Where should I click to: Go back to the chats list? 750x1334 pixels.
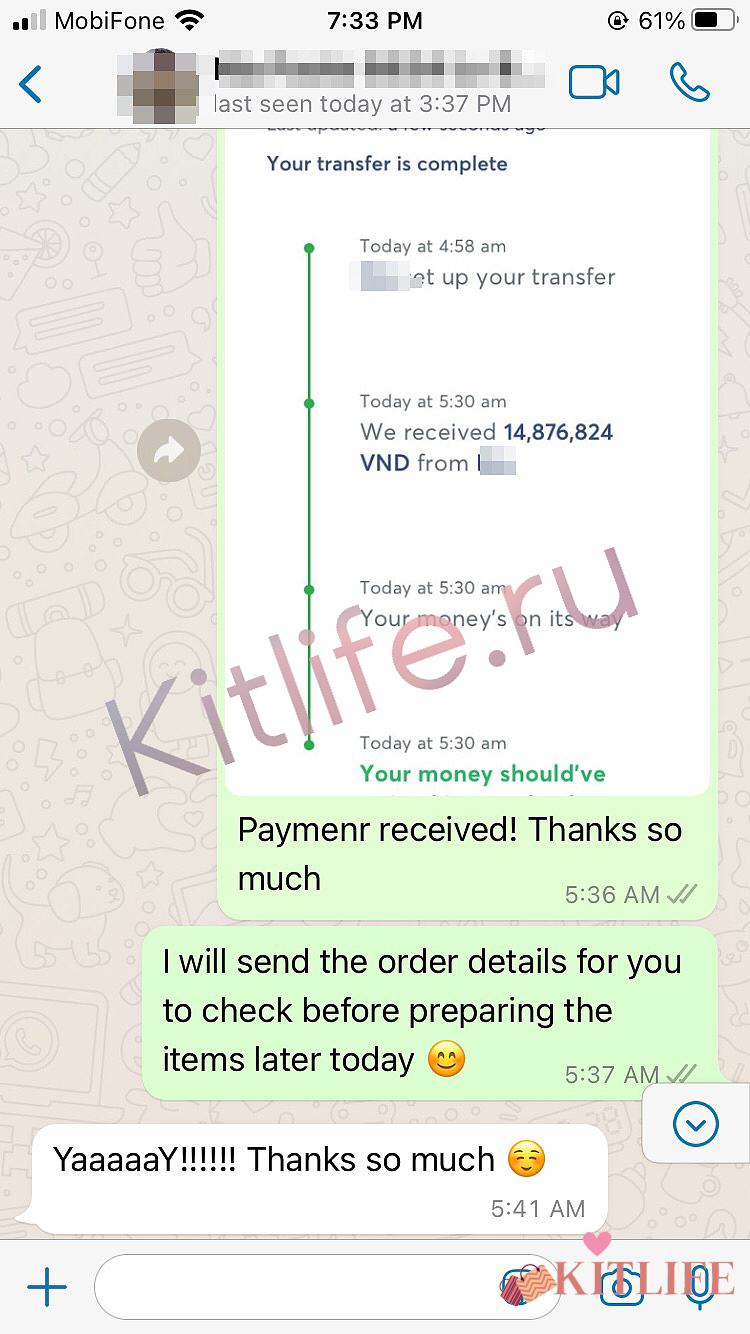click(x=31, y=85)
